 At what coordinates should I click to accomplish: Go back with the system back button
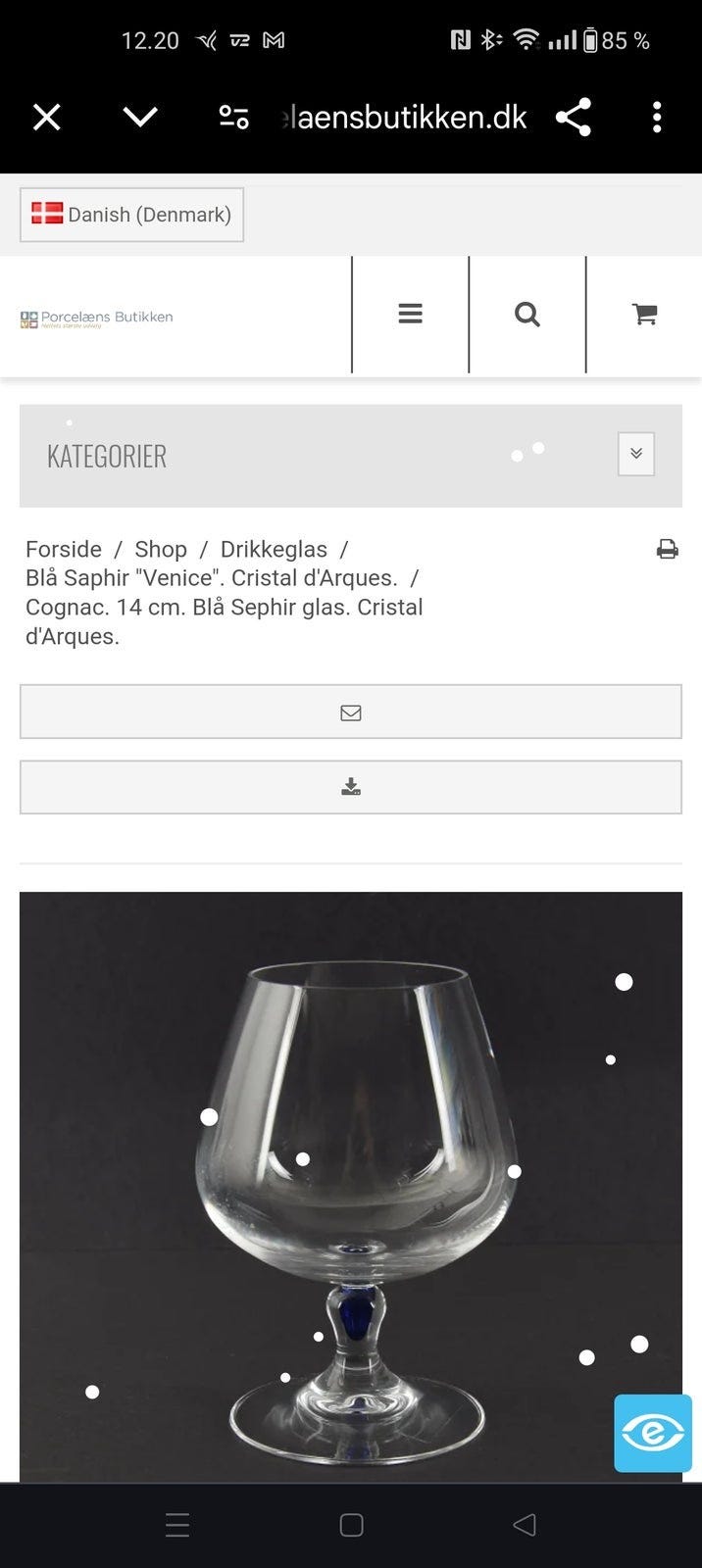click(525, 1525)
